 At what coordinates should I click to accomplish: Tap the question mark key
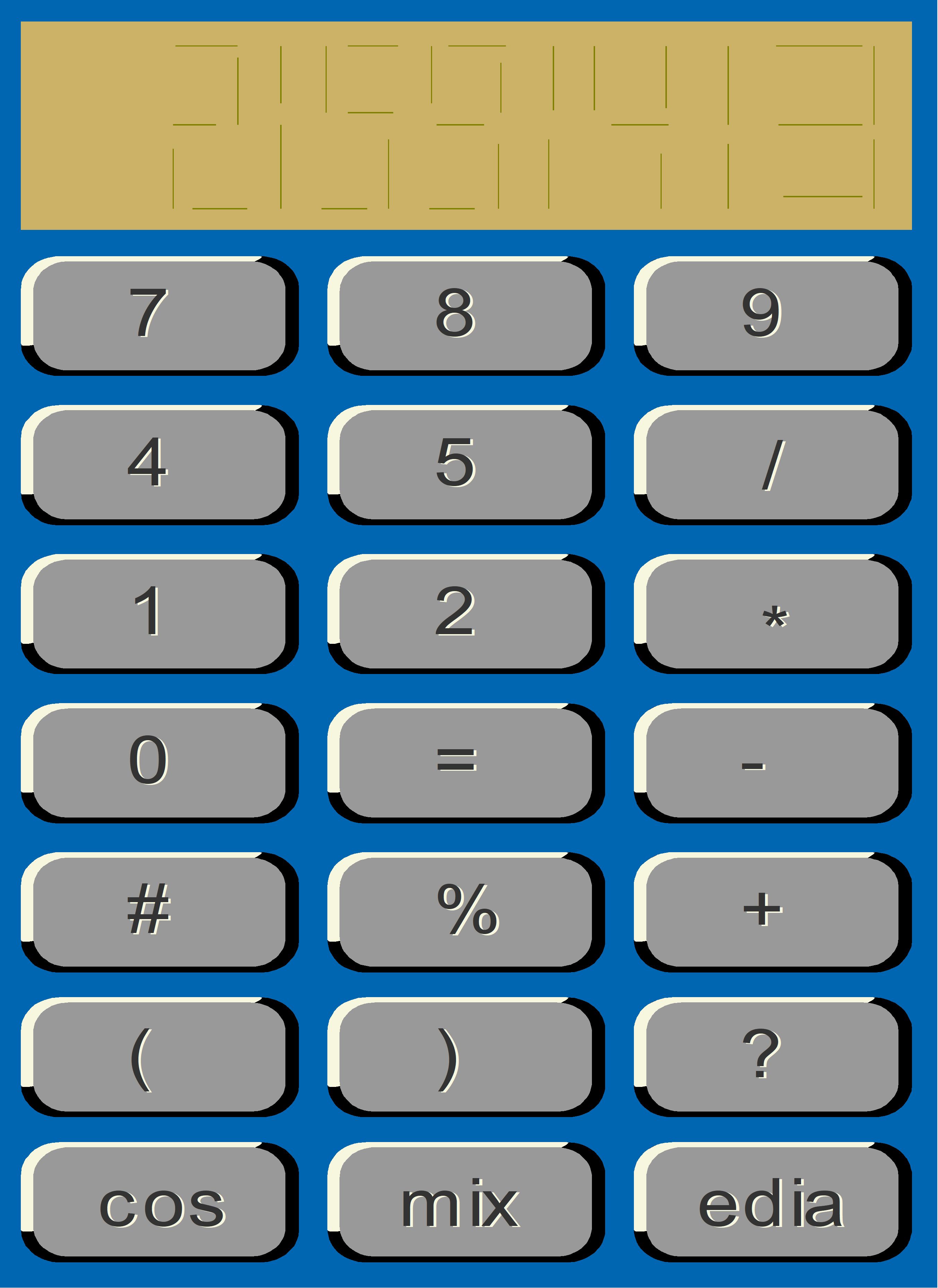coord(773,1061)
